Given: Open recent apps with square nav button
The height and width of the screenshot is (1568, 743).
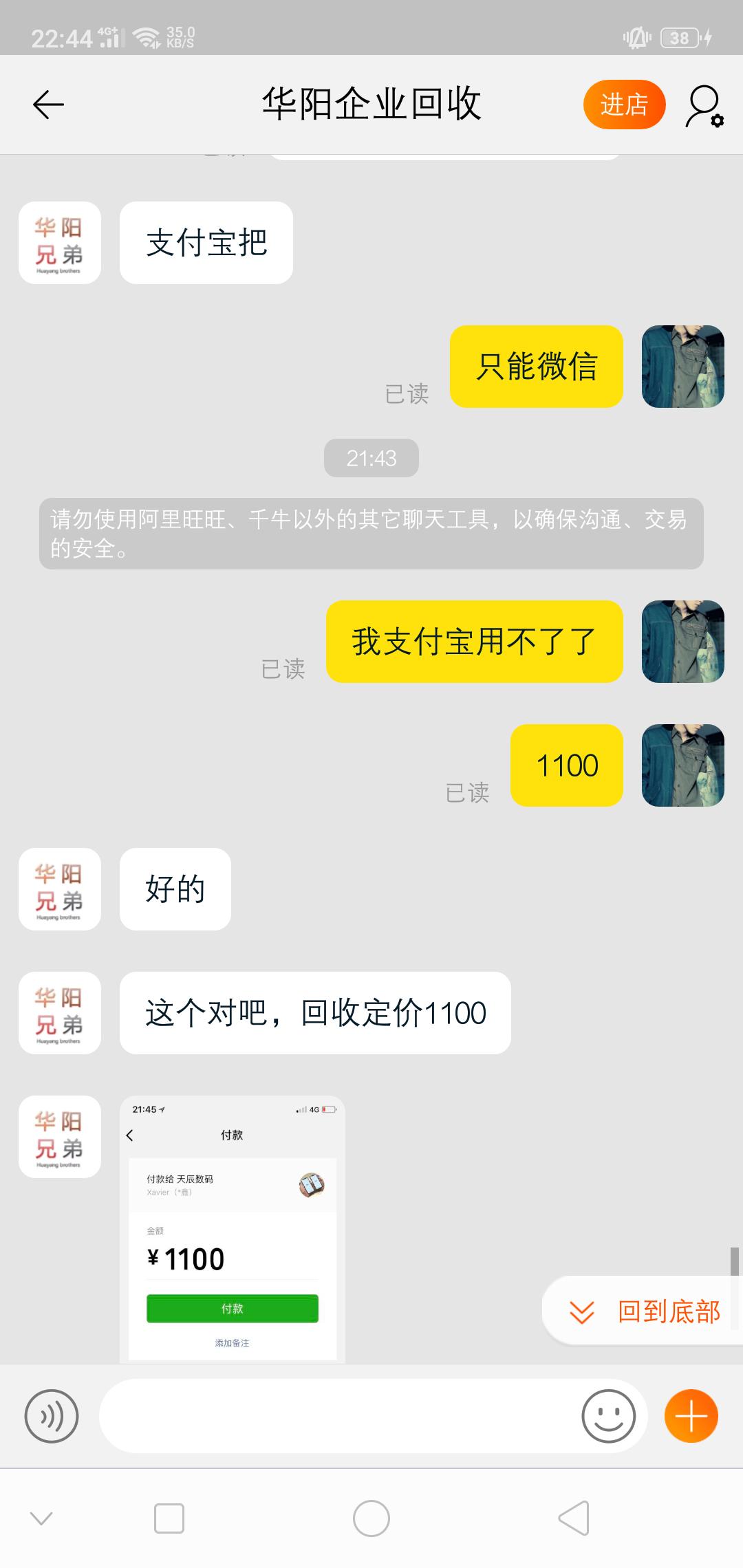Looking at the screenshot, I should coord(167,1518).
